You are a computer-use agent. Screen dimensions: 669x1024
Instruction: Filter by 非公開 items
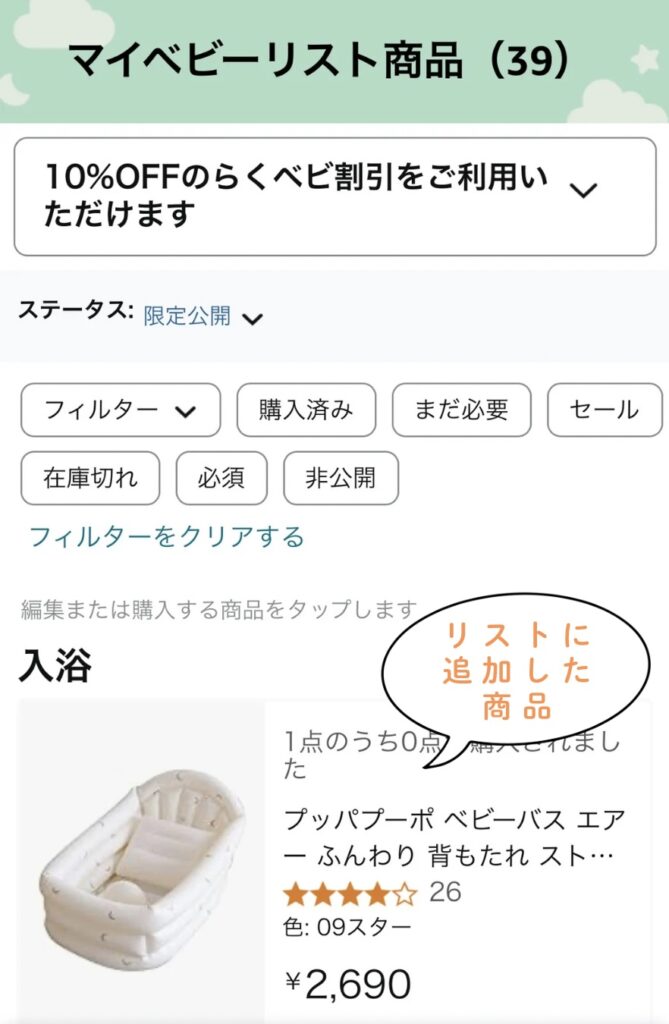[x=341, y=478]
